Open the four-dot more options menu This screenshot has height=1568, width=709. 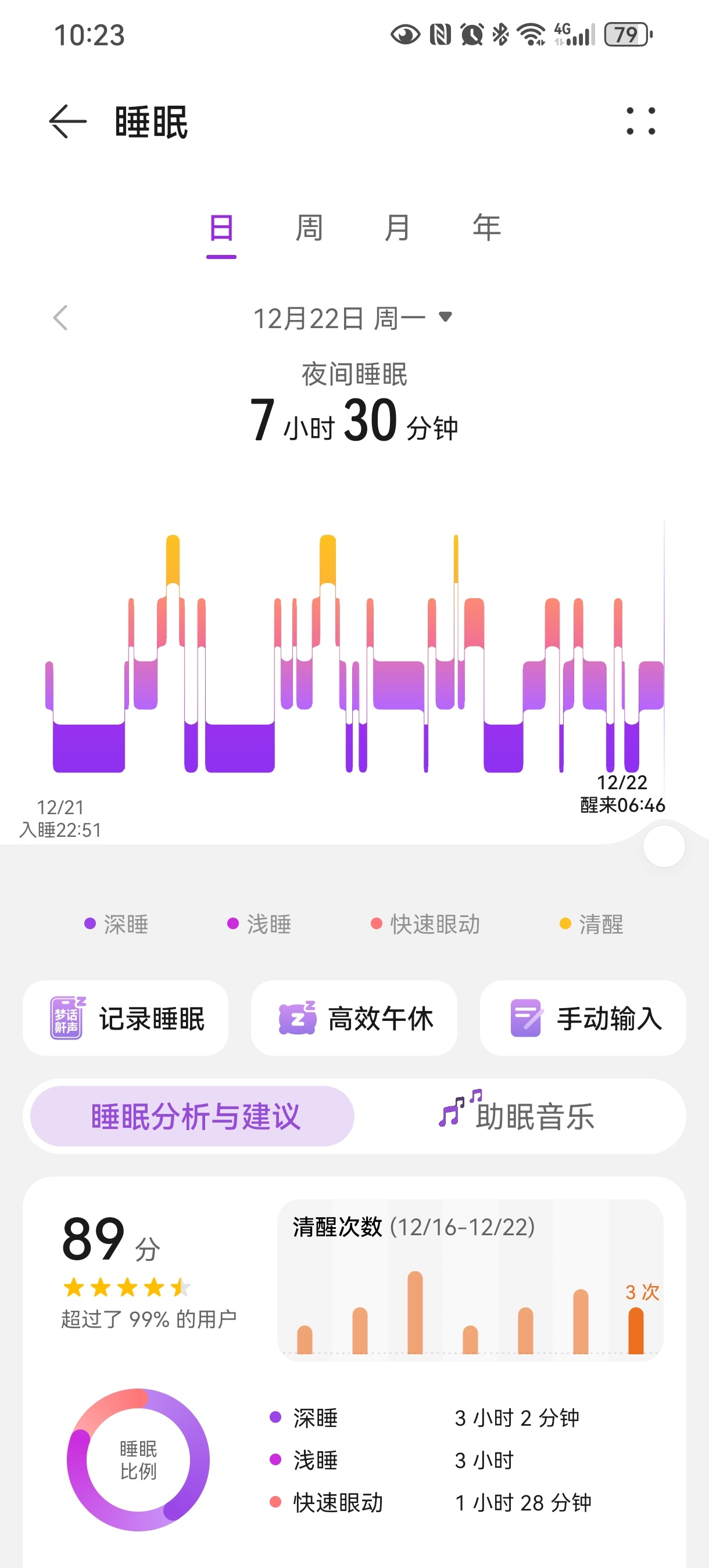641,121
